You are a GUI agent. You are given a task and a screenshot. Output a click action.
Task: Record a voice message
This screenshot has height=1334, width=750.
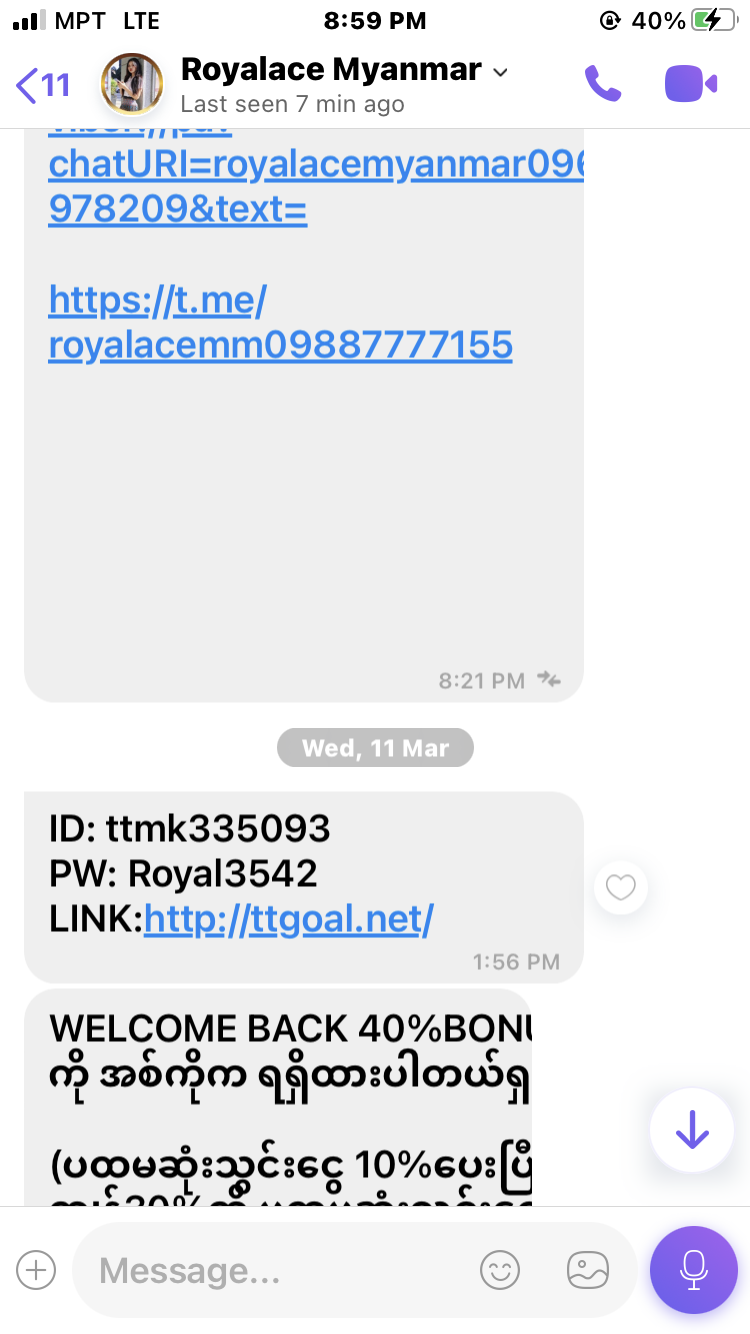pyautogui.click(x=694, y=1270)
